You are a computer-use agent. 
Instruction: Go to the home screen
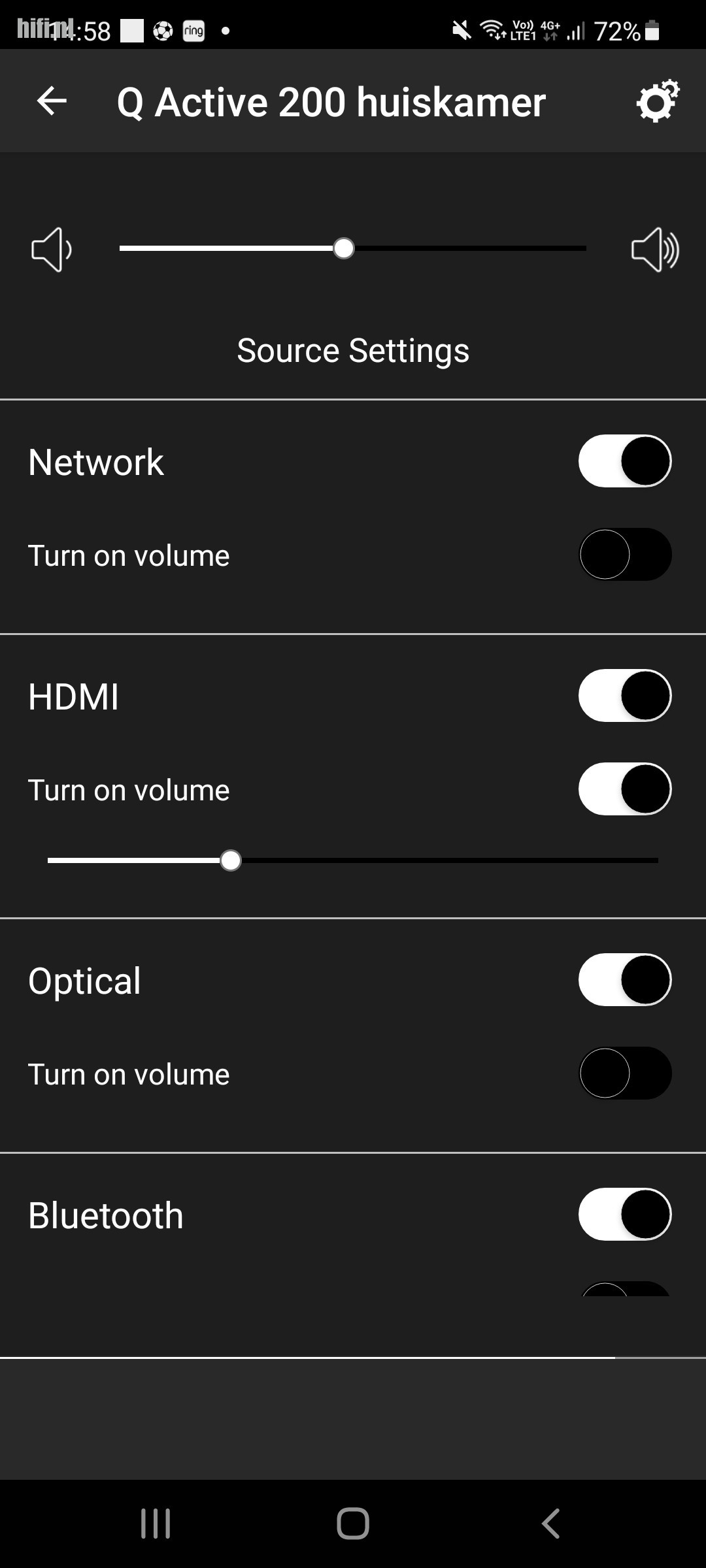353,1524
